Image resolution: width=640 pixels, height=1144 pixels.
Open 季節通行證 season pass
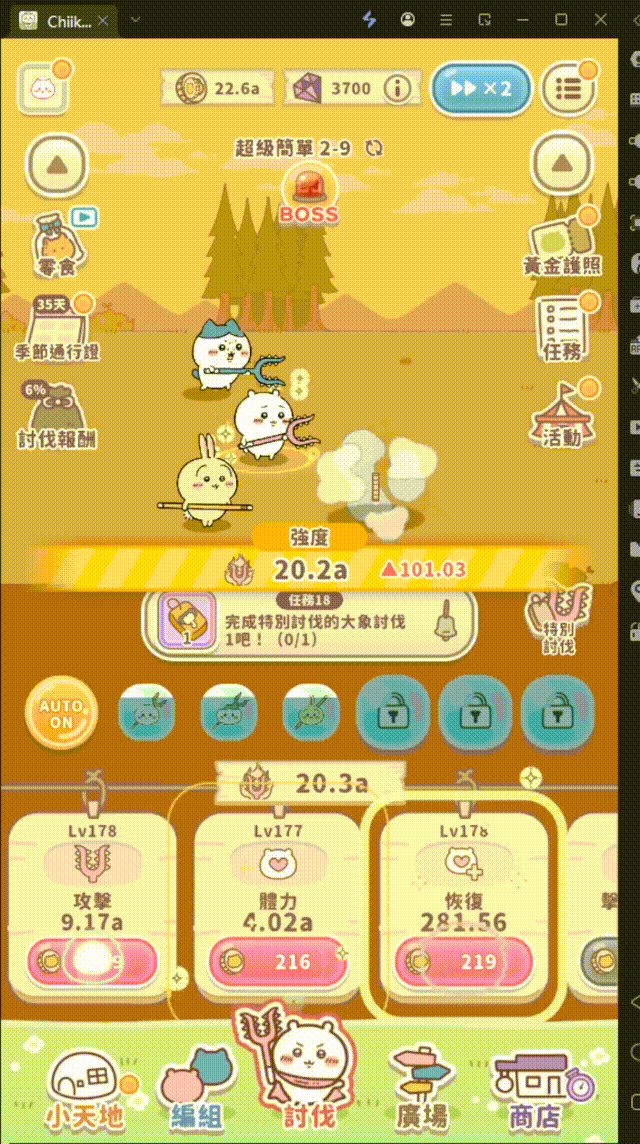pos(57,326)
